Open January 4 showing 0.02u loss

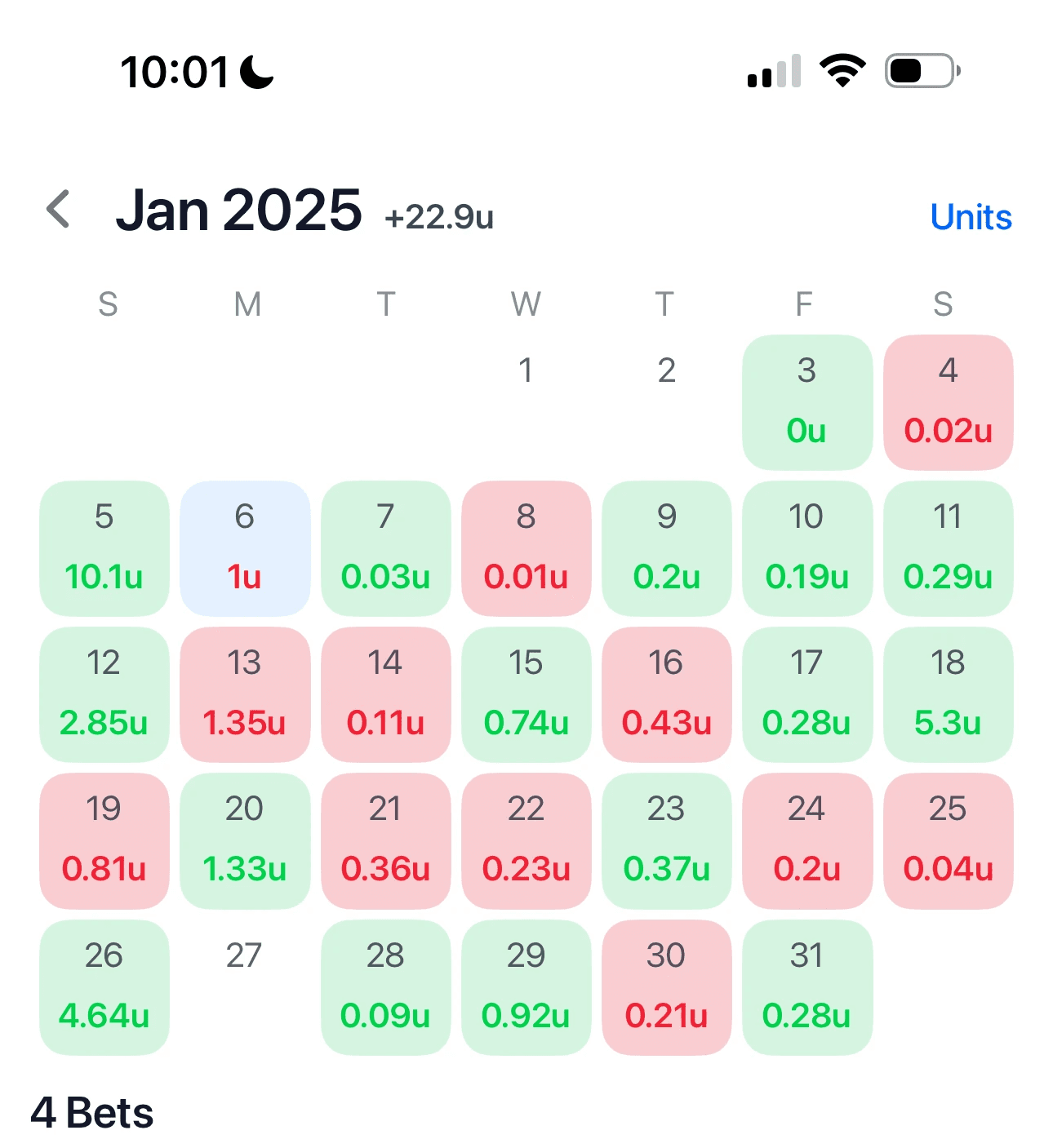(x=948, y=402)
